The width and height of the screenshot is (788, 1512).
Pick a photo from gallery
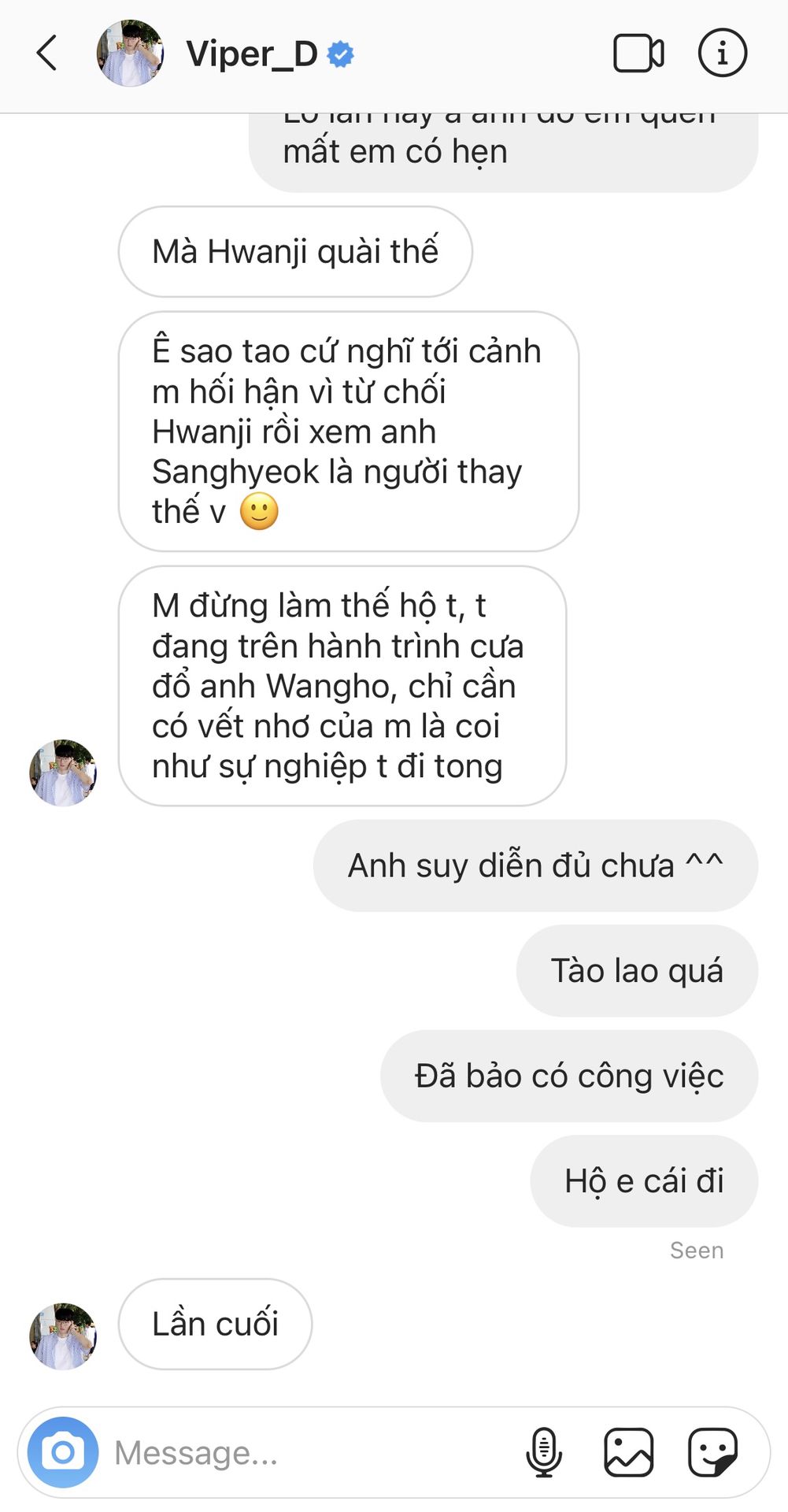[x=628, y=1452]
